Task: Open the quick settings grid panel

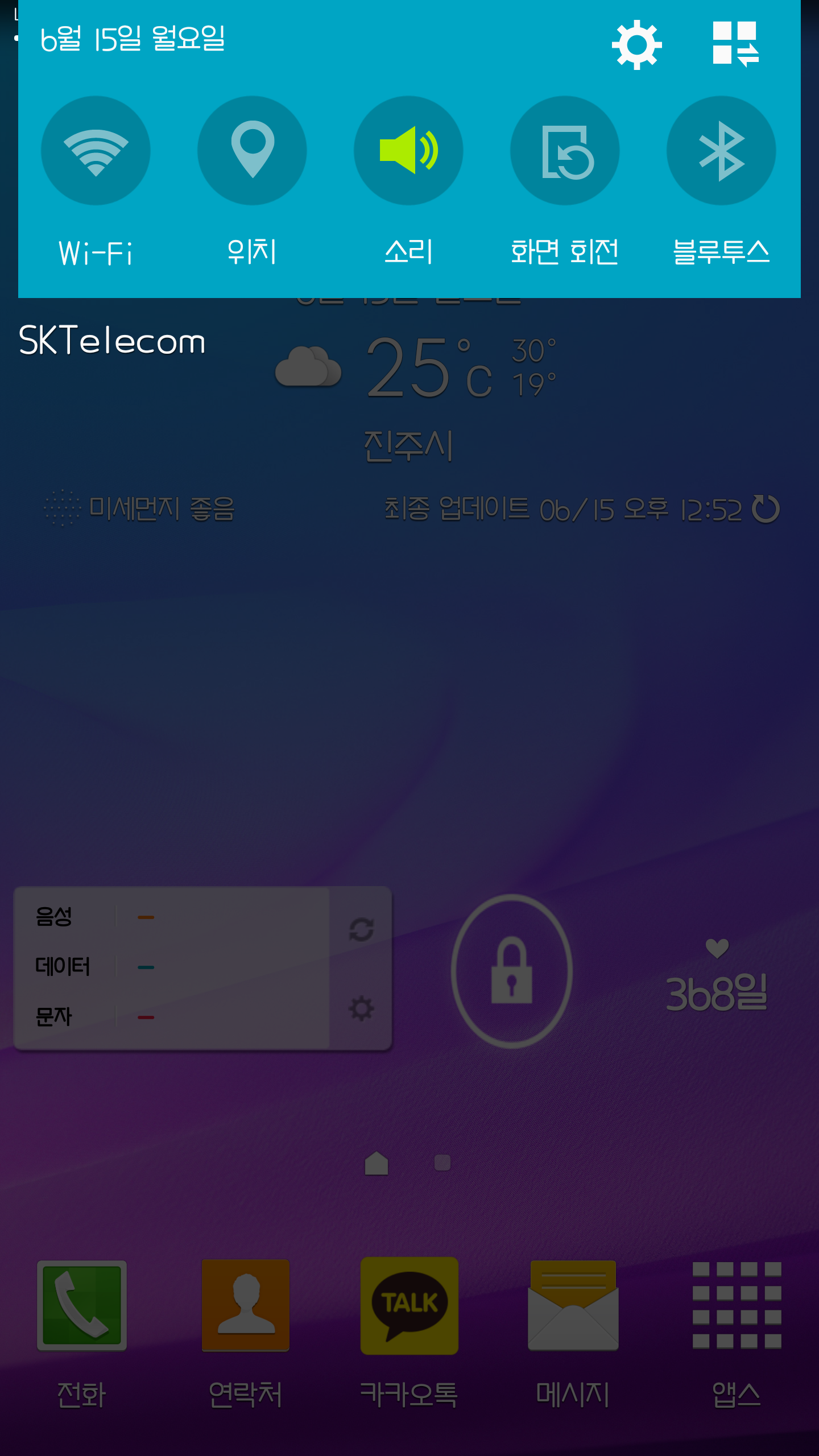Action: [x=735, y=44]
